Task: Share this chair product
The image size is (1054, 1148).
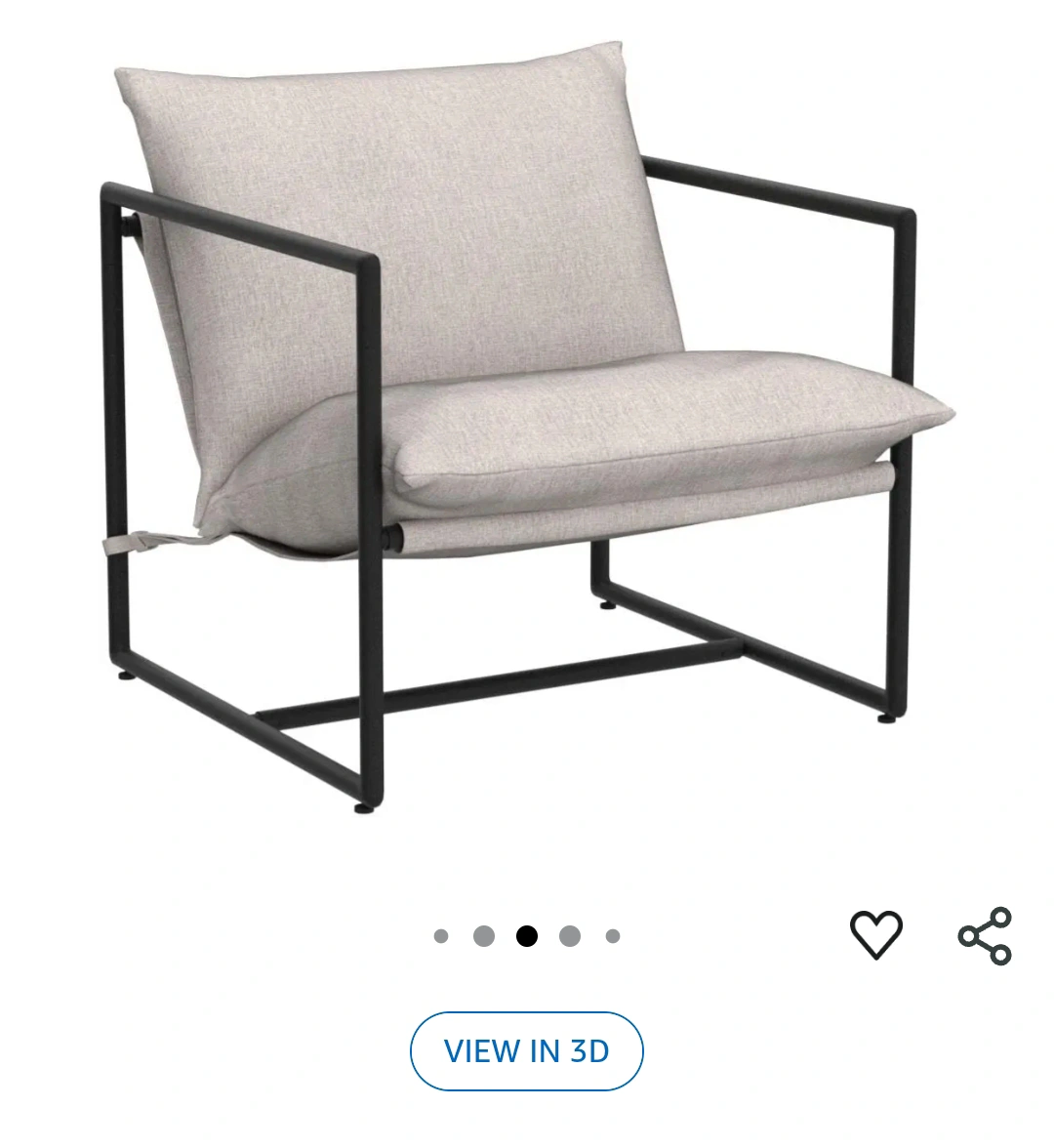Action: (x=985, y=936)
